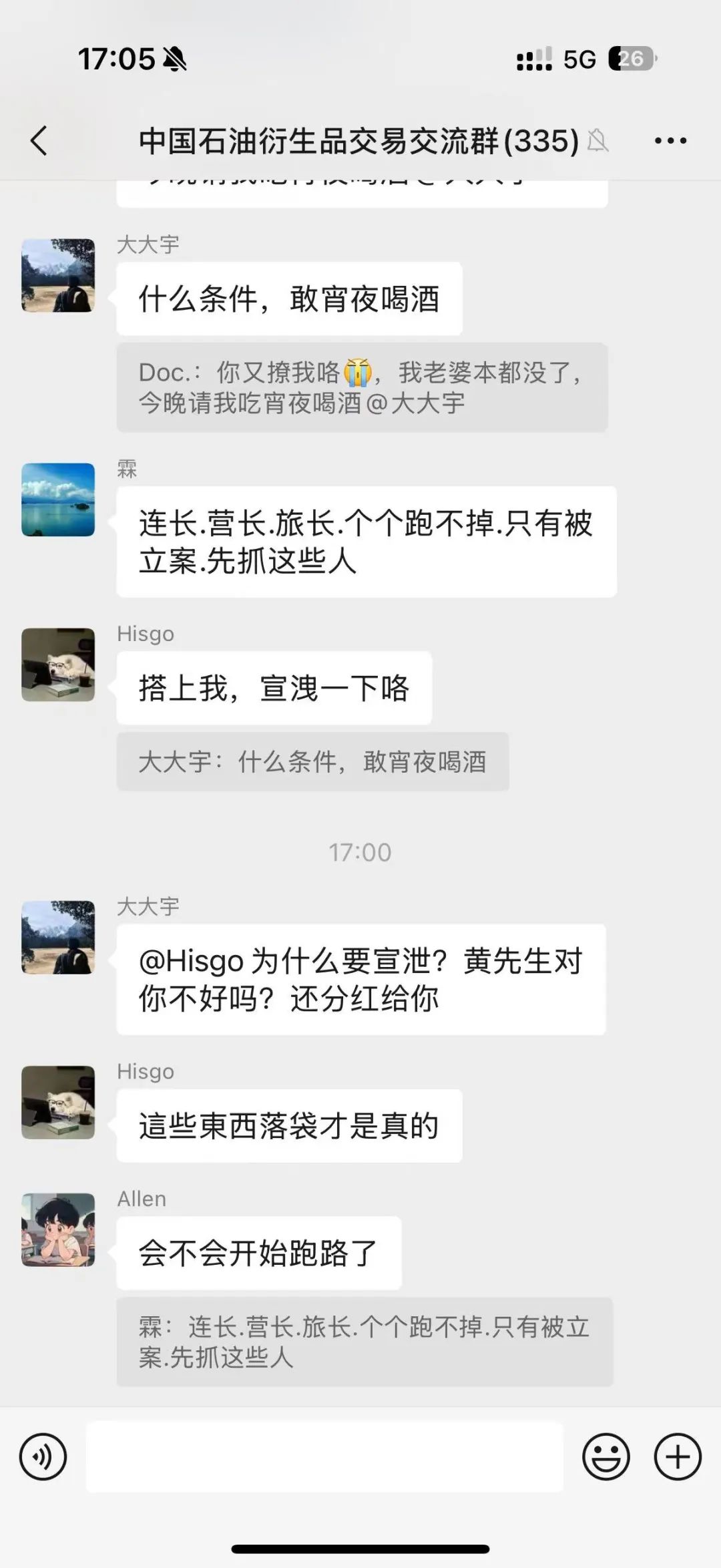Open the emoji picker
This screenshot has width=721, height=1568.
click(606, 1455)
